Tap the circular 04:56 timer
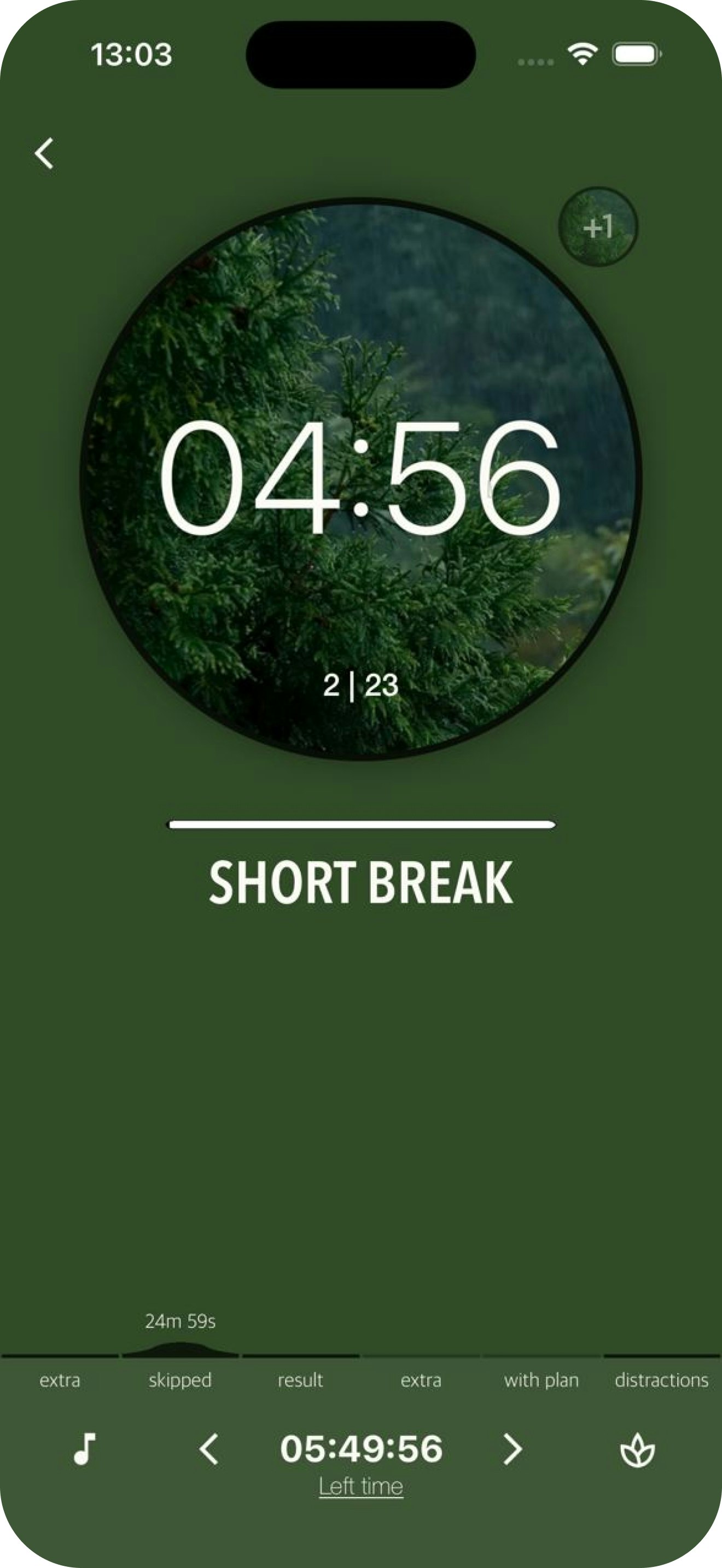The height and width of the screenshot is (1568, 722). pos(360,478)
